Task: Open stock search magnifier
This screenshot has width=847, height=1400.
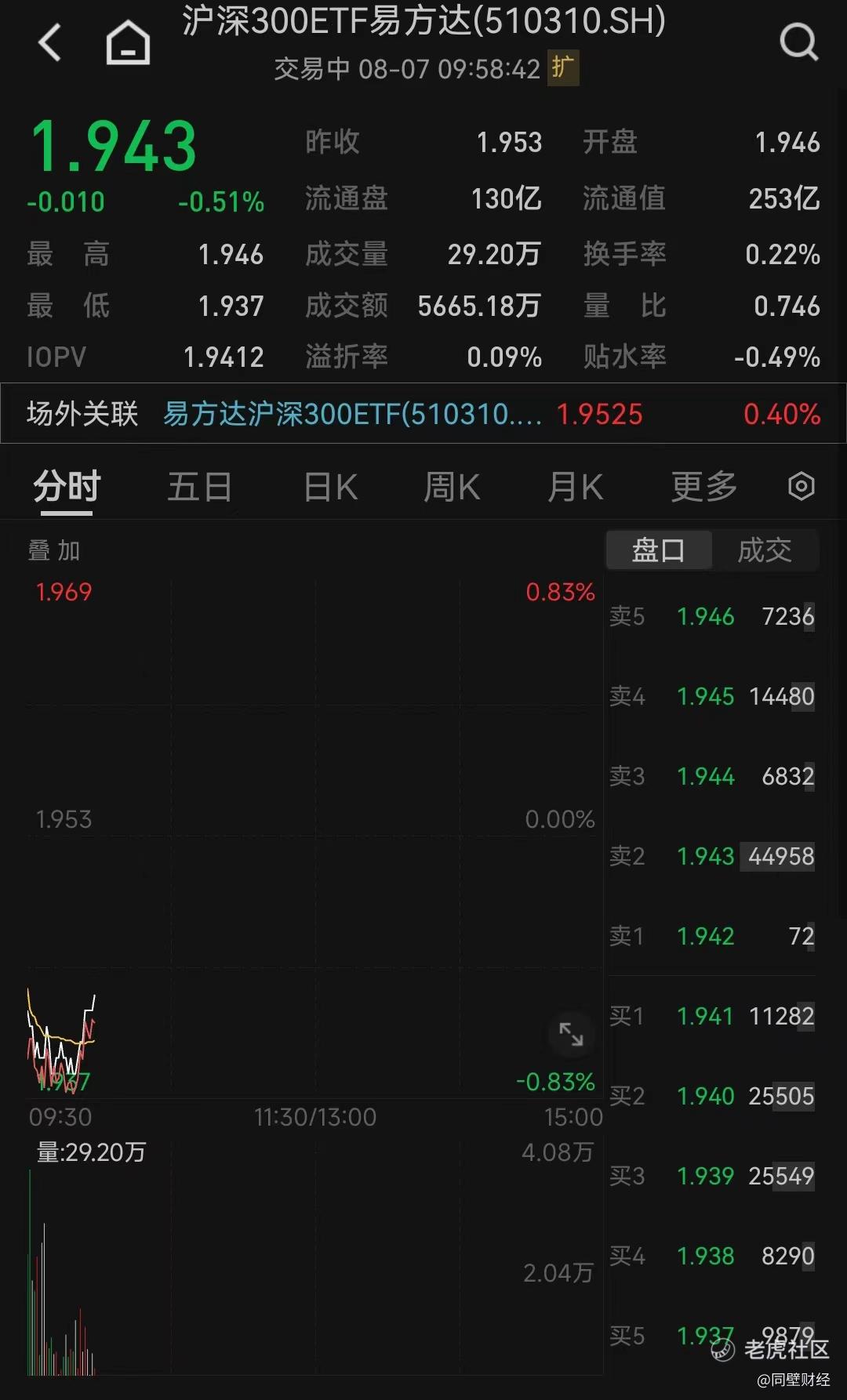Action: 799,42
